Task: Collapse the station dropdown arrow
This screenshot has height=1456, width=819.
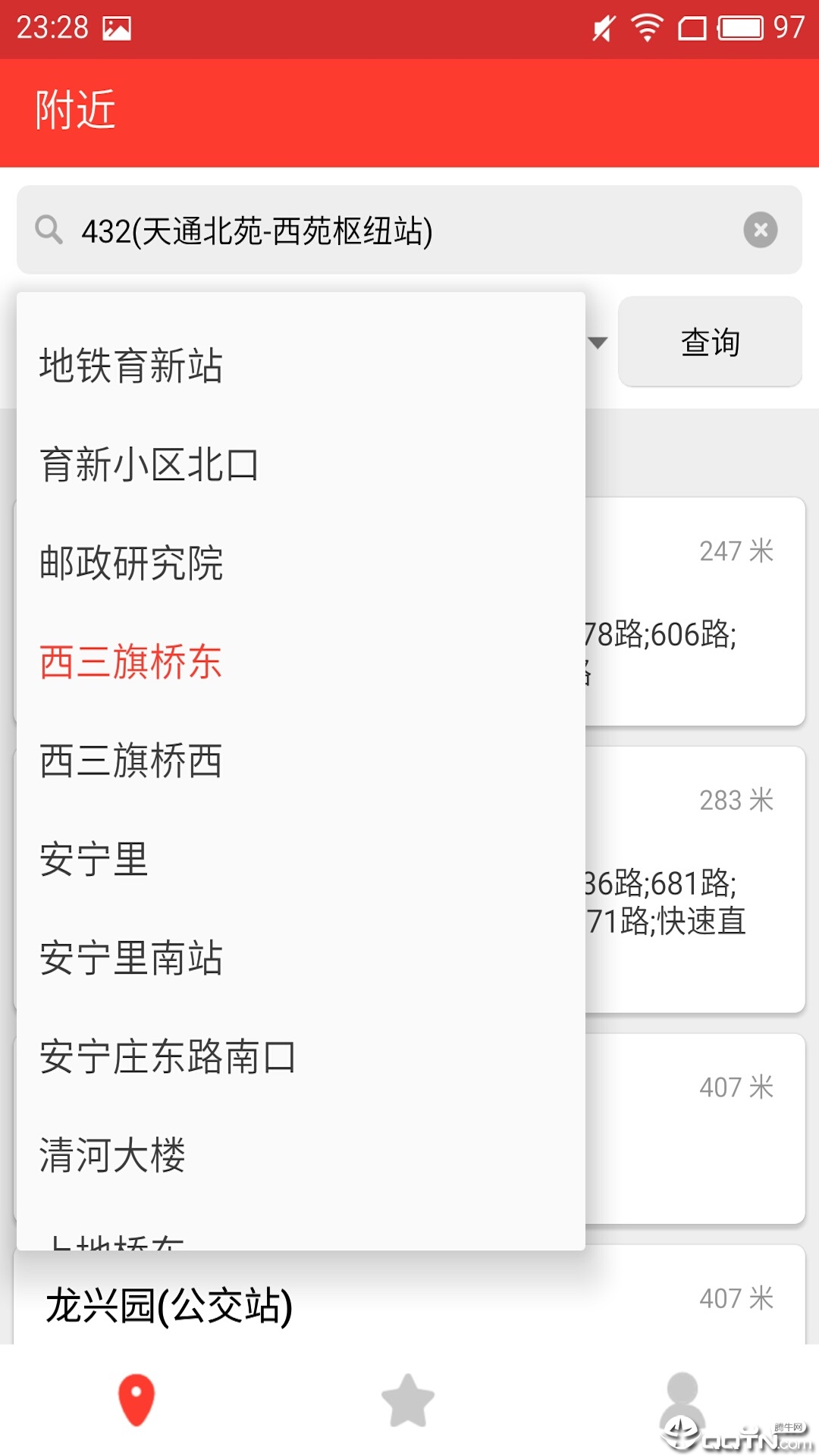Action: (x=598, y=343)
